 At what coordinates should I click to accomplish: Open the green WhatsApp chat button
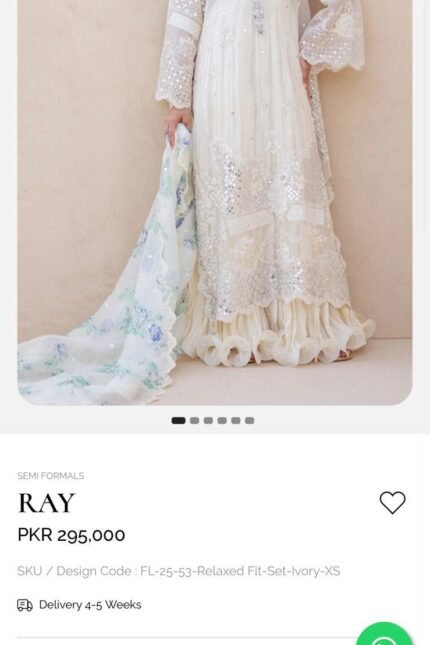pyautogui.click(x=384, y=634)
